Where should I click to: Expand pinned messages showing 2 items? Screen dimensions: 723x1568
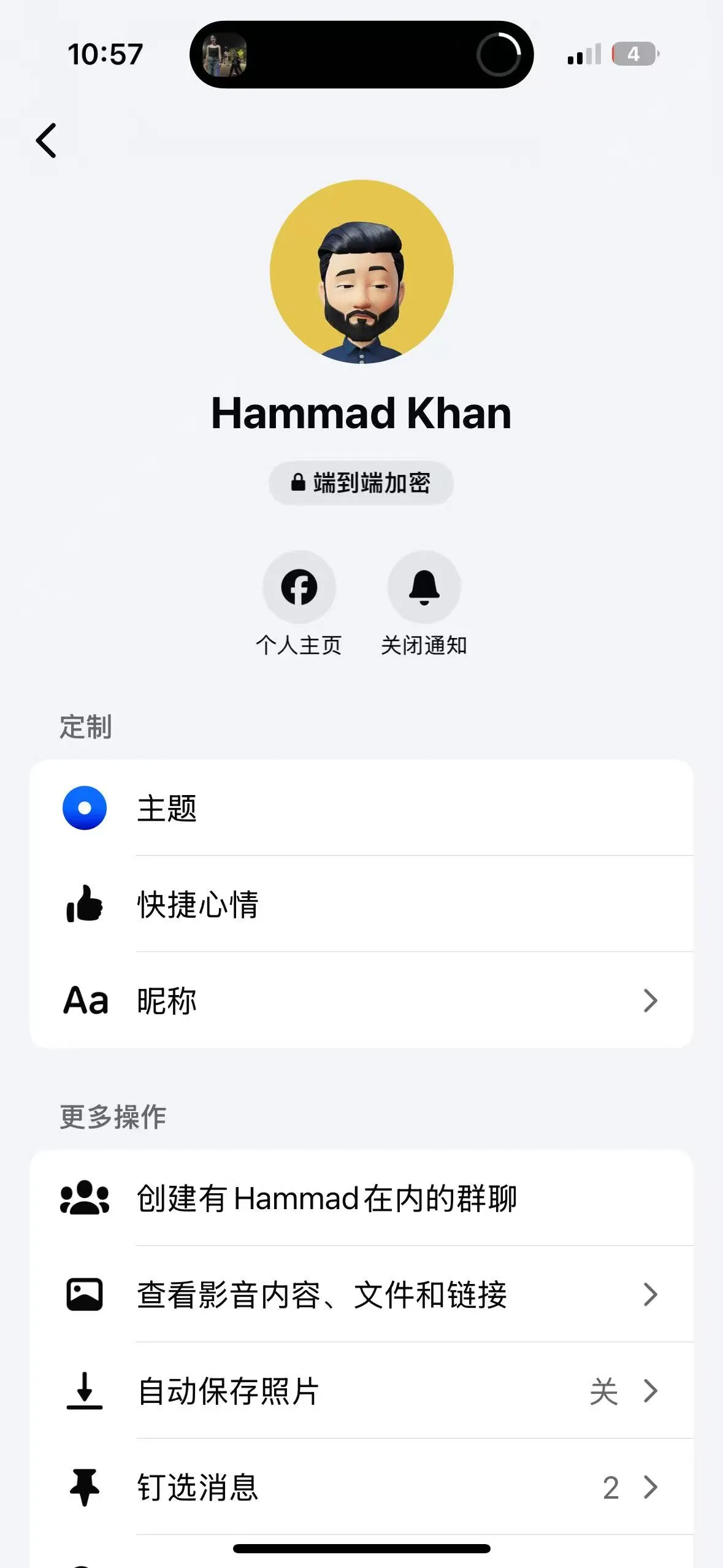point(650,1486)
